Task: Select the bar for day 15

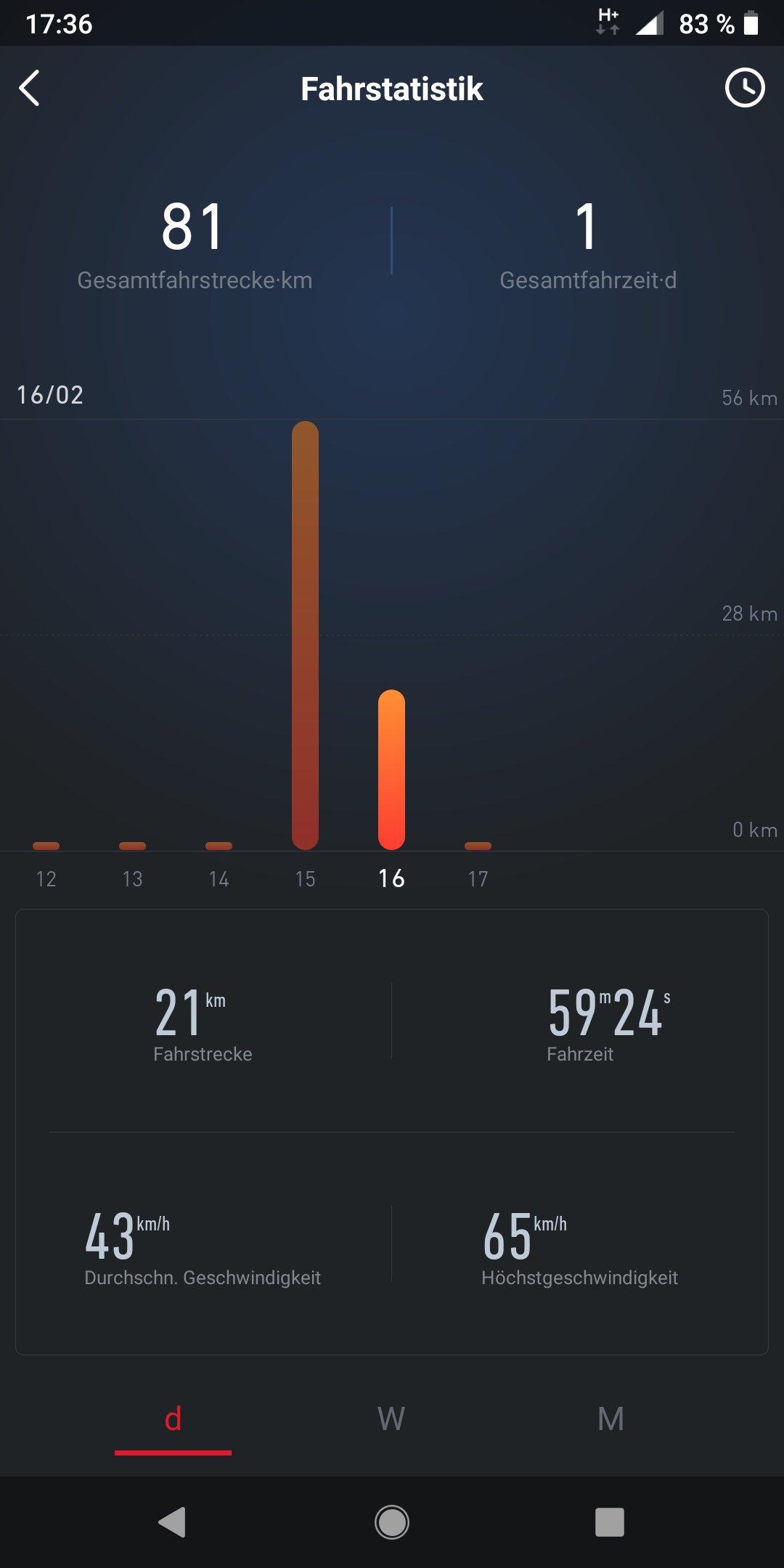Action: (305, 635)
